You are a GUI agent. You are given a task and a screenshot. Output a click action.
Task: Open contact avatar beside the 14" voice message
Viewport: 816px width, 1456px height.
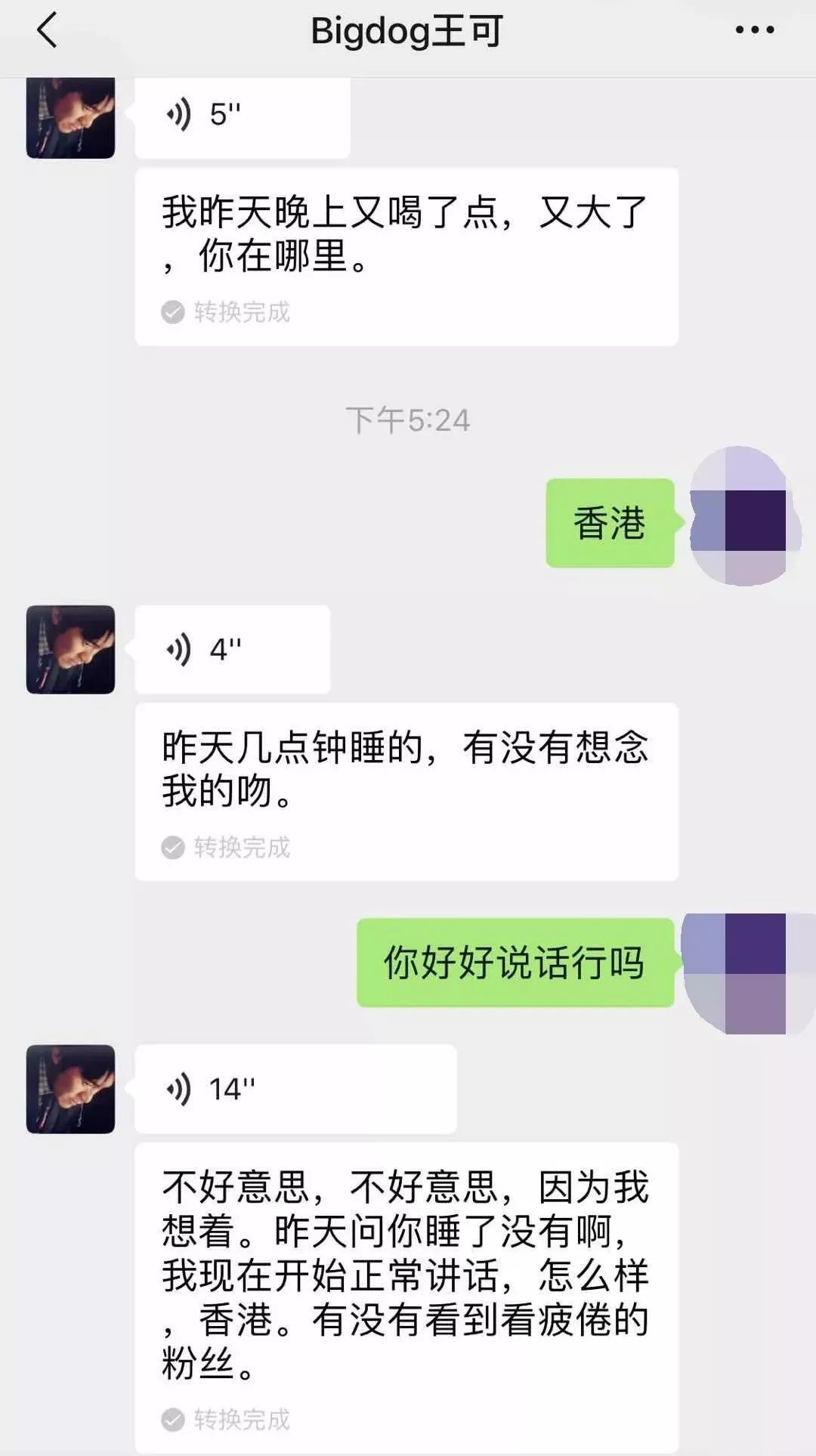click(x=71, y=1089)
